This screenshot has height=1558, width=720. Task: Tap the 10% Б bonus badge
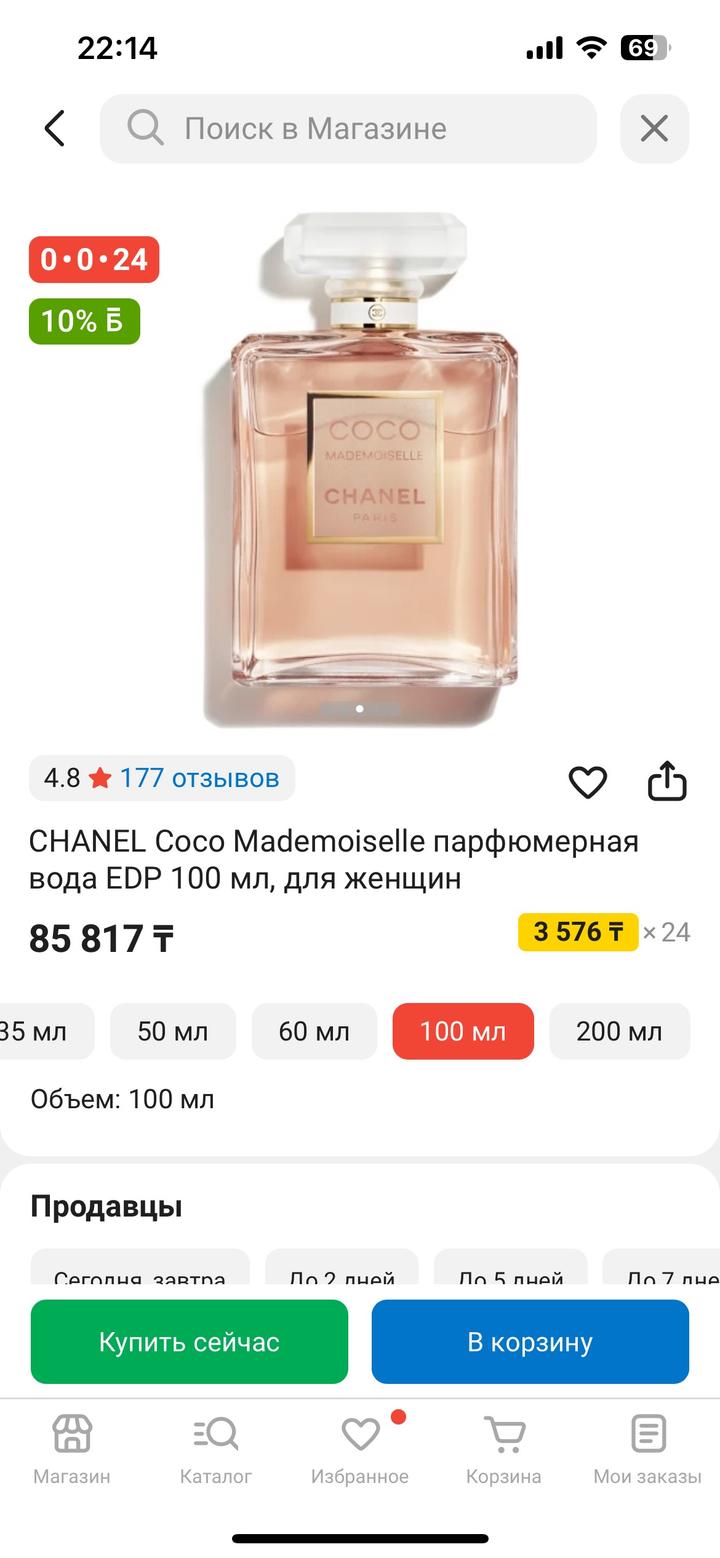[84, 321]
